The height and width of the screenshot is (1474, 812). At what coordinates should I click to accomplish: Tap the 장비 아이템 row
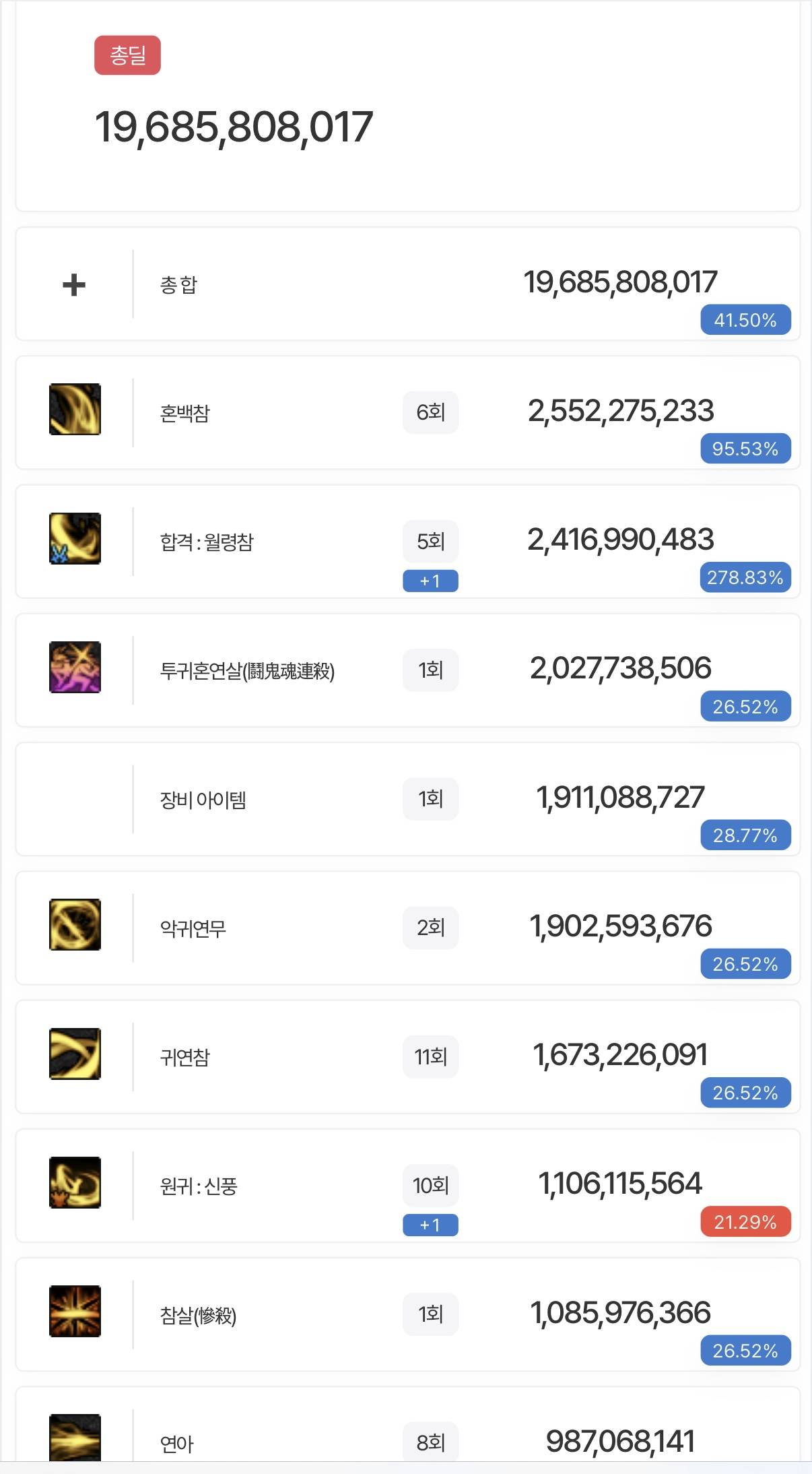[407, 799]
